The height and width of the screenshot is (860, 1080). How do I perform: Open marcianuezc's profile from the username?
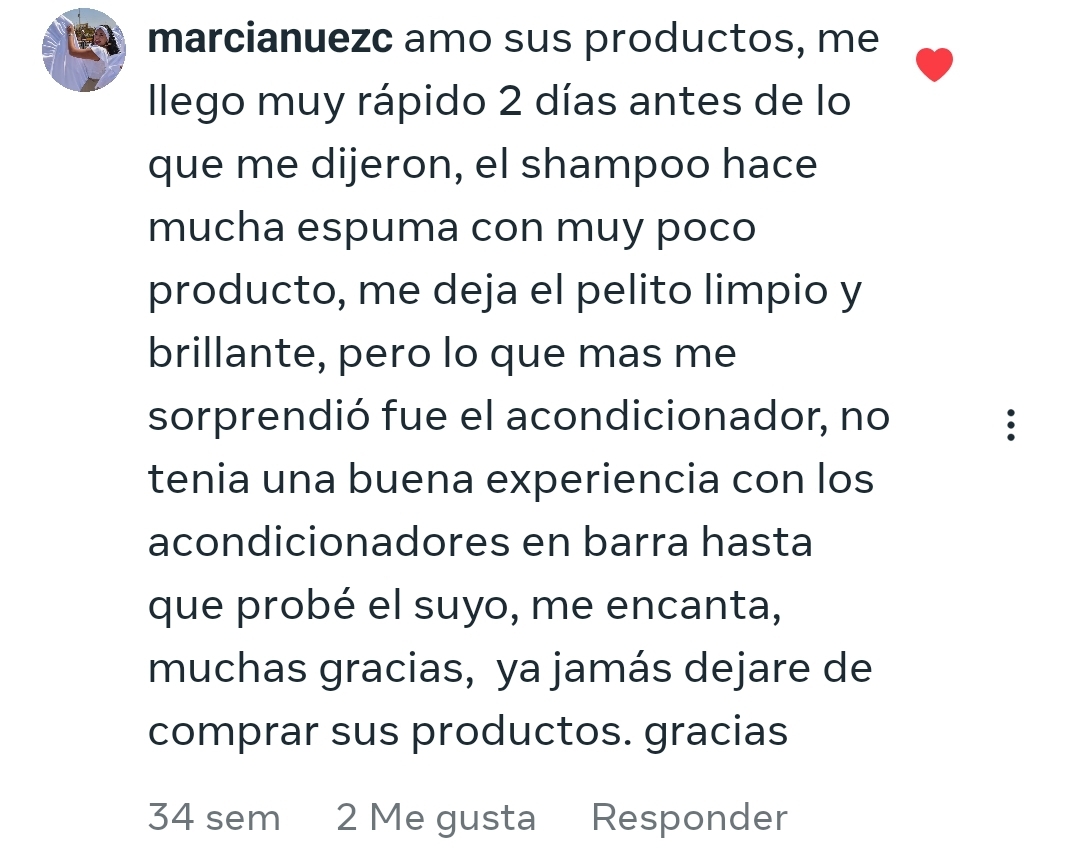tap(271, 40)
